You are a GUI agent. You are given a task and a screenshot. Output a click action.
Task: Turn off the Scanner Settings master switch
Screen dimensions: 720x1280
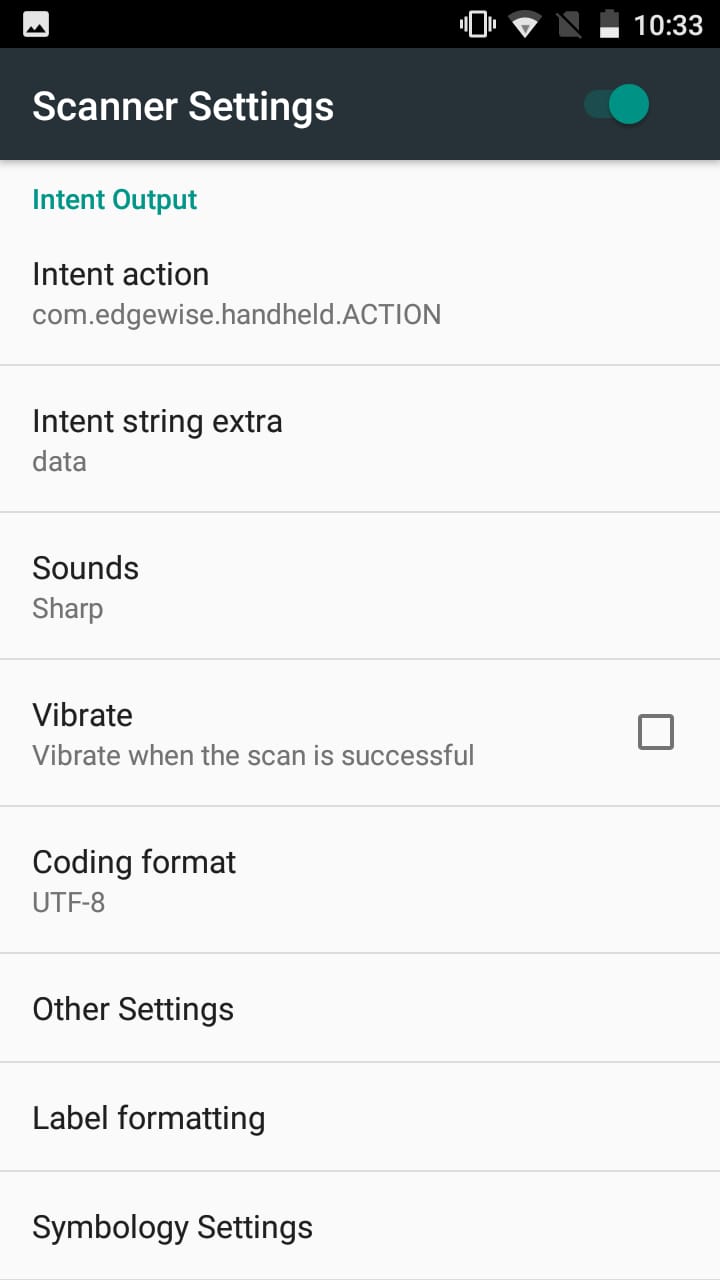(616, 105)
